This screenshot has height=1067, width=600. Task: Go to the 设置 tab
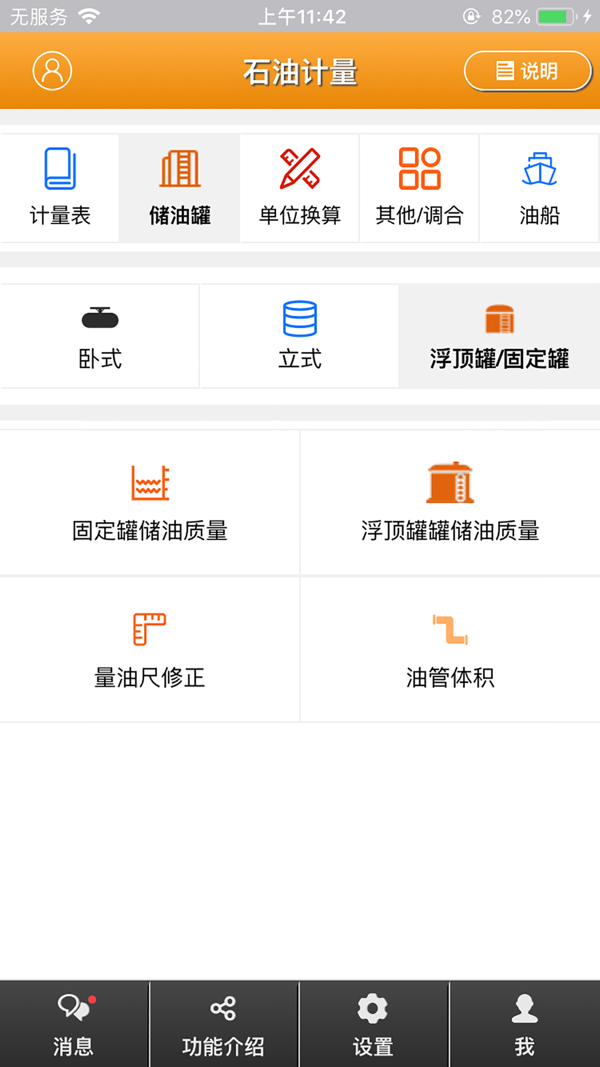click(x=373, y=1025)
